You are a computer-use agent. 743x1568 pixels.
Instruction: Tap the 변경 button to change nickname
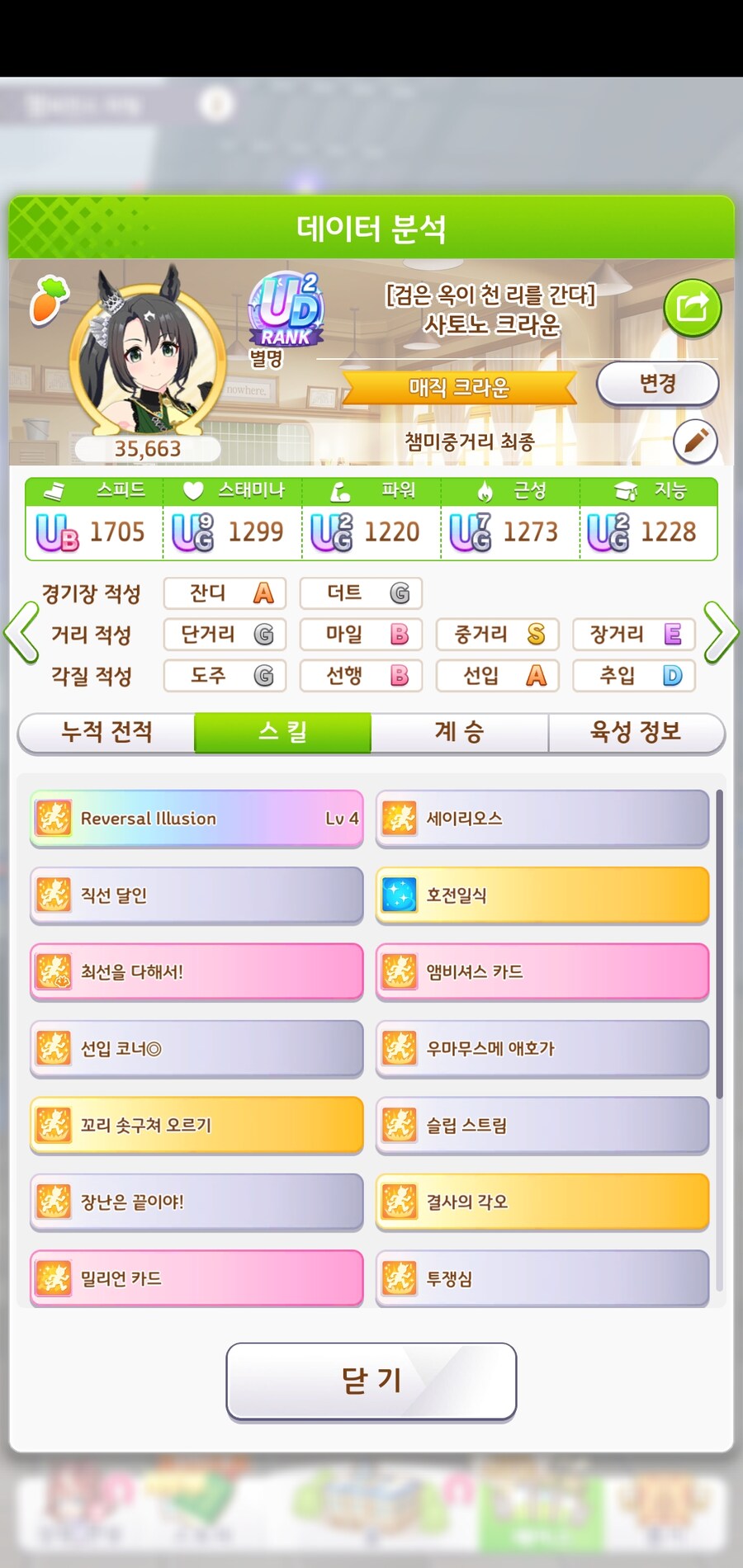click(657, 384)
